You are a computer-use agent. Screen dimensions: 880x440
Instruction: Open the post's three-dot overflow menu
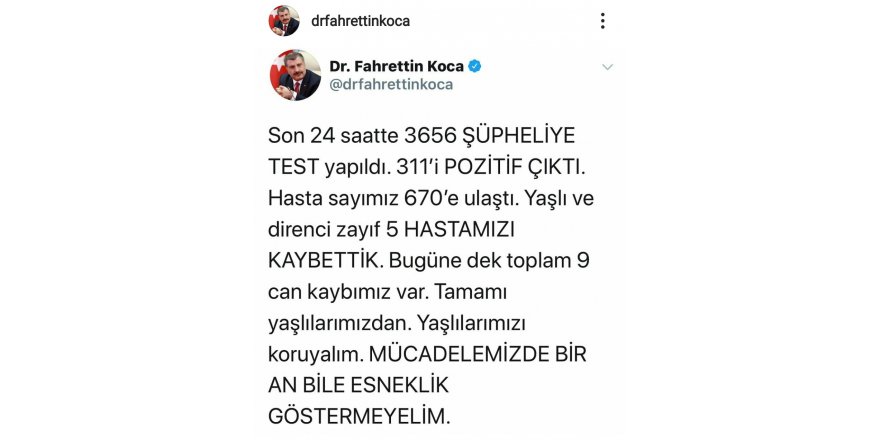pyautogui.click(x=602, y=21)
